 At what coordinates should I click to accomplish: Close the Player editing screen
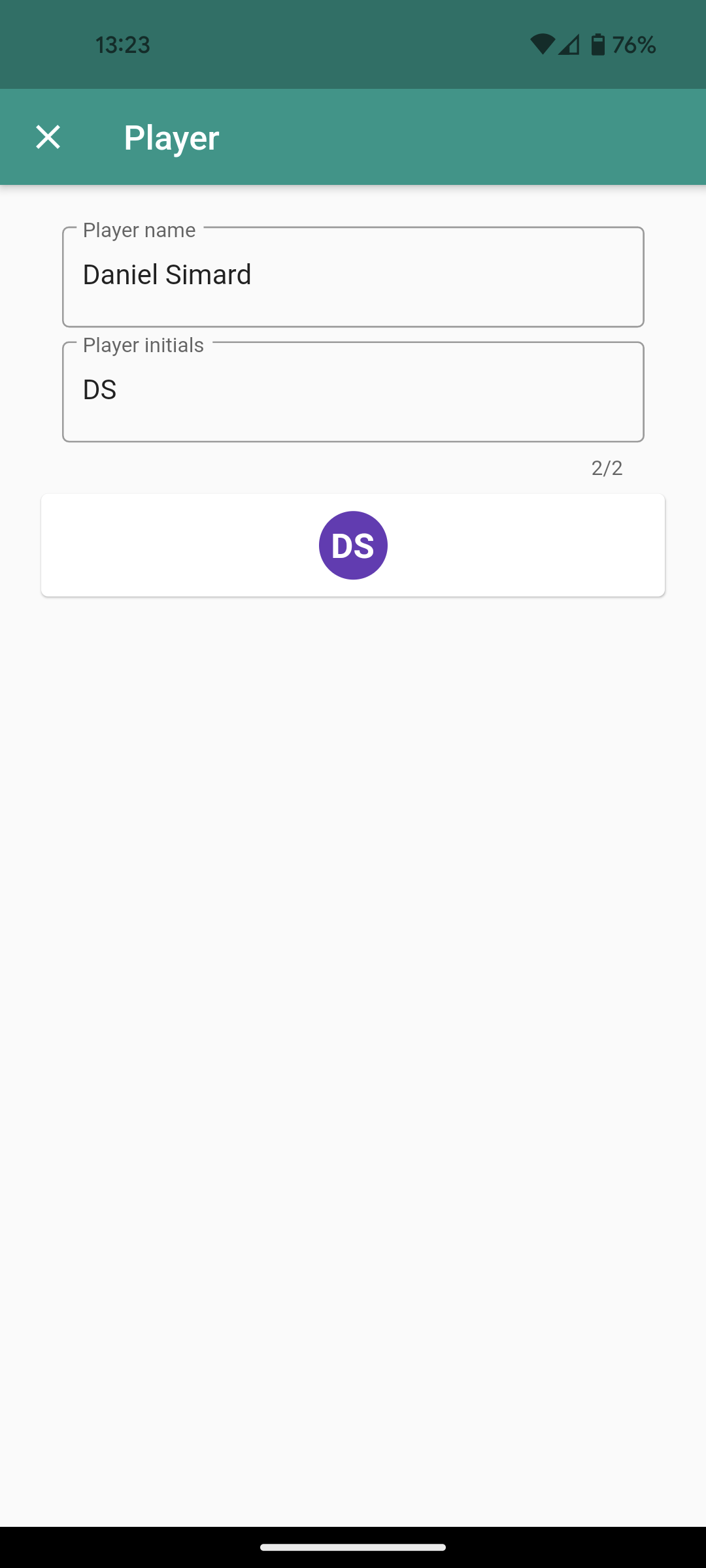pos(48,137)
